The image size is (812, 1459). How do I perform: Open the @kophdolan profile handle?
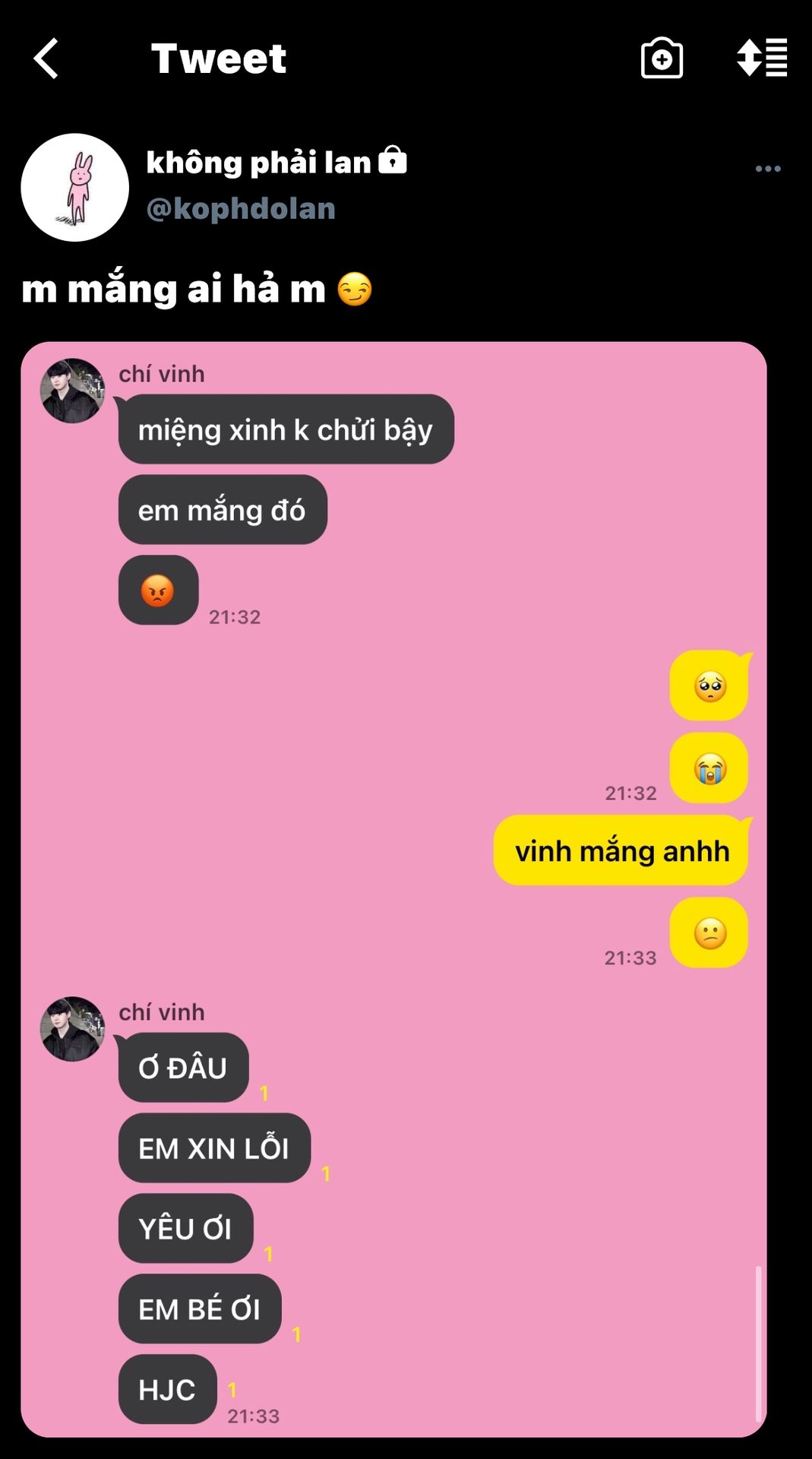241,209
